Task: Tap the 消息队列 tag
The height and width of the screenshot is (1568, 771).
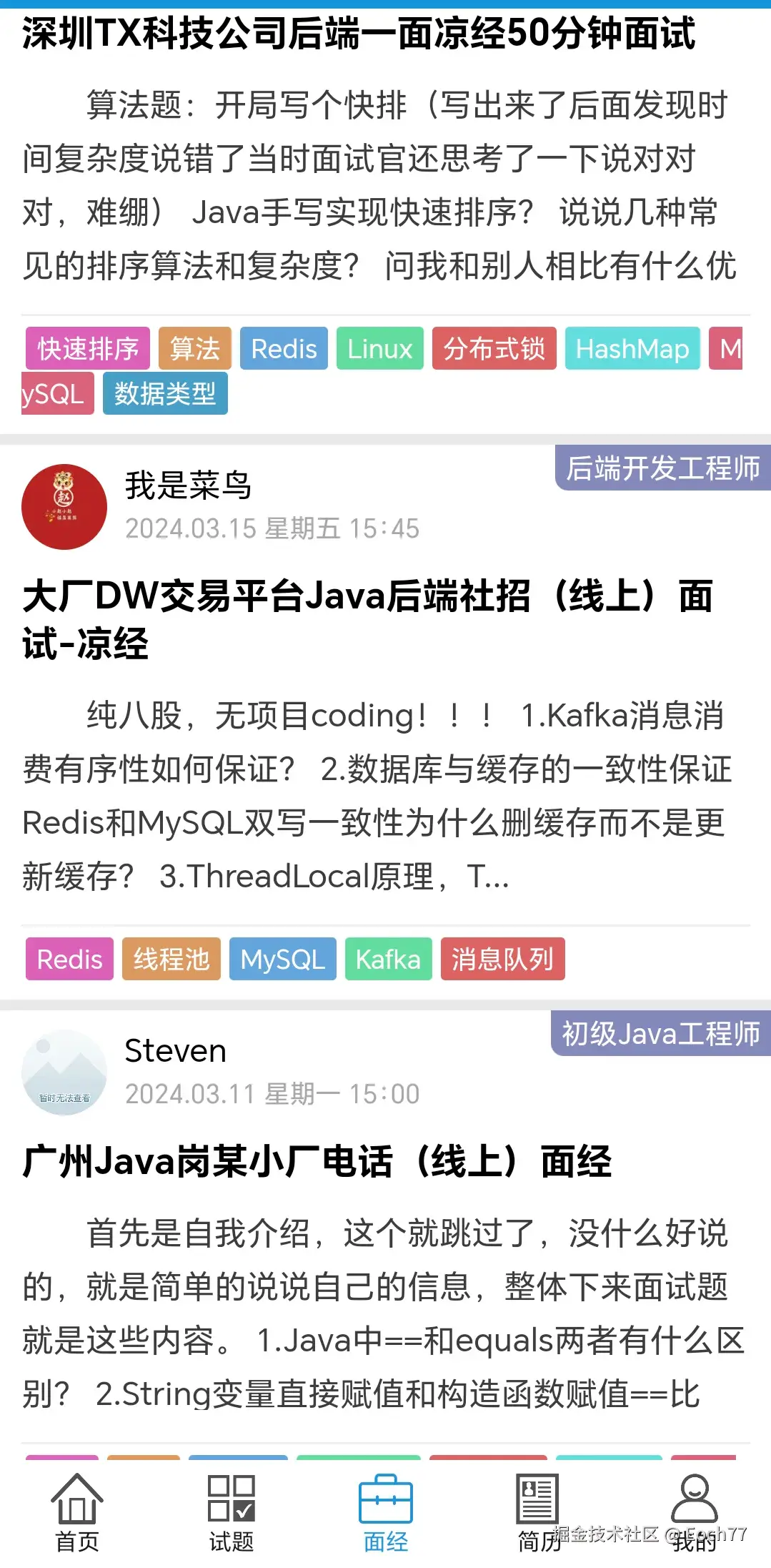Action: click(x=502, y=959)
